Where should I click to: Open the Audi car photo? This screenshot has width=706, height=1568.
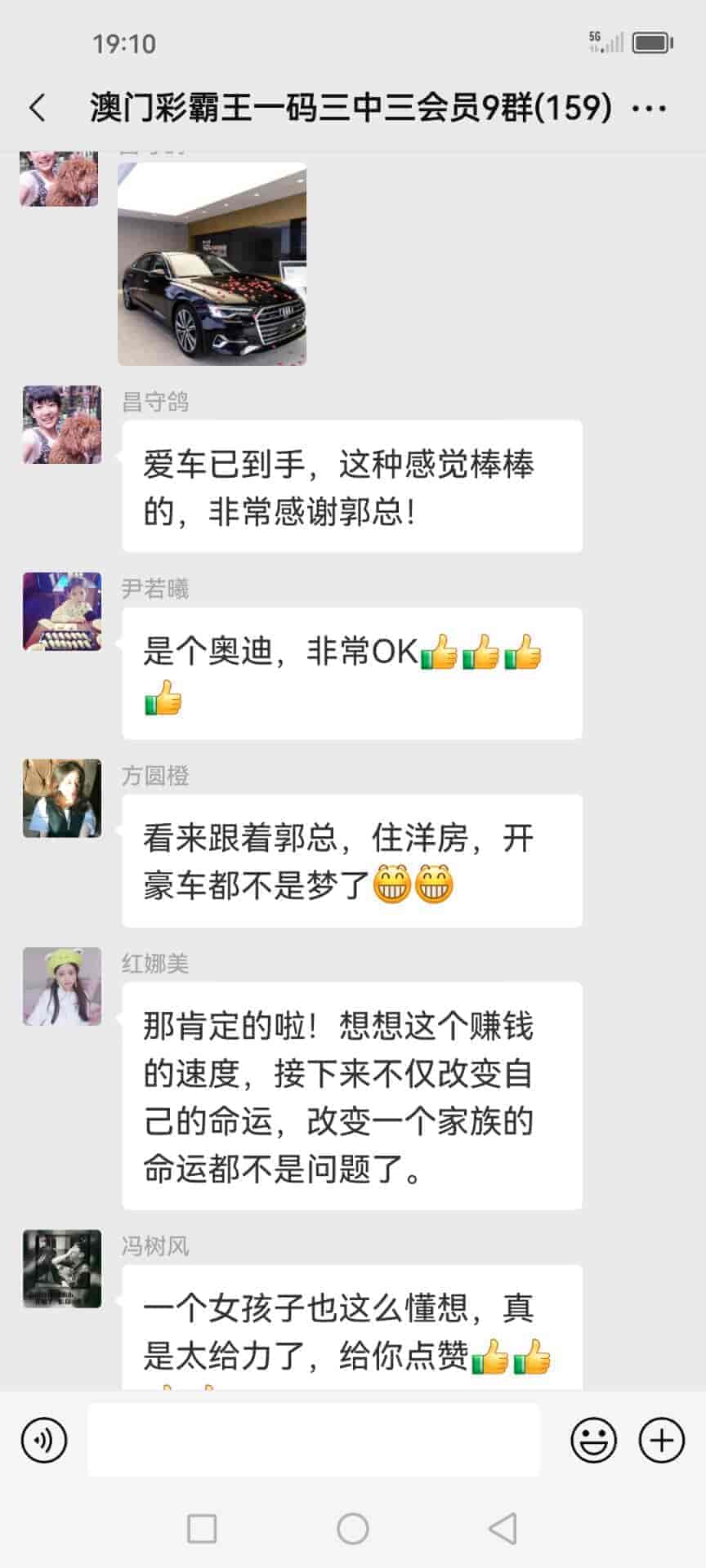(212, 264)
